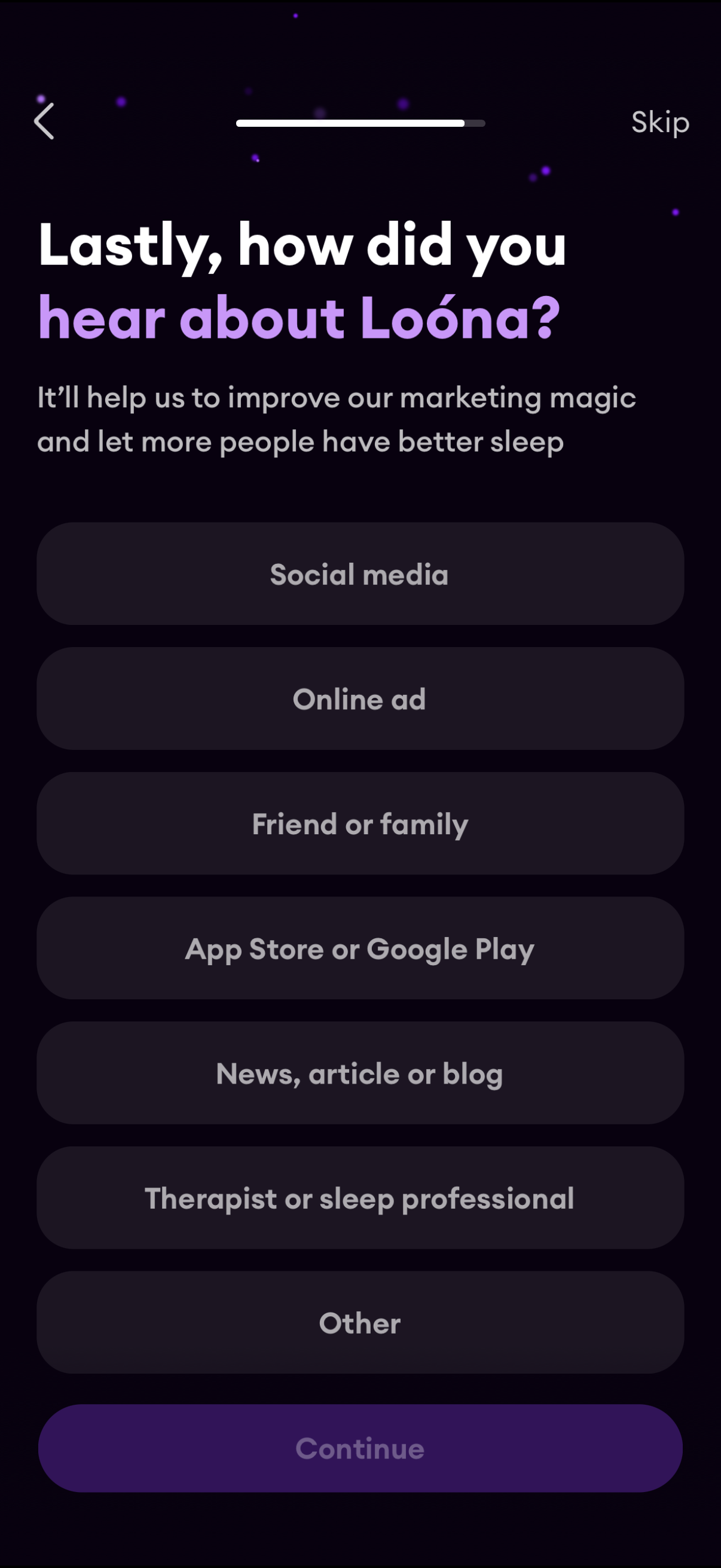Choose Online ad as your answer
The width and height of the screenshot is (721, 1568).
360,698
